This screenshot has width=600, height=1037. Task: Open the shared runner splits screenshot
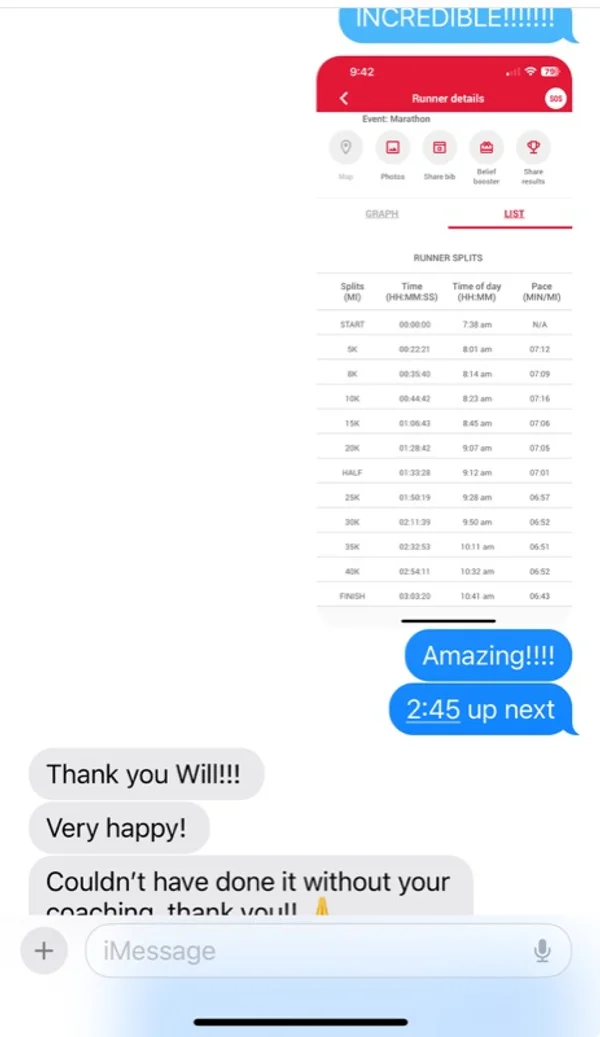tap(444, 340)
